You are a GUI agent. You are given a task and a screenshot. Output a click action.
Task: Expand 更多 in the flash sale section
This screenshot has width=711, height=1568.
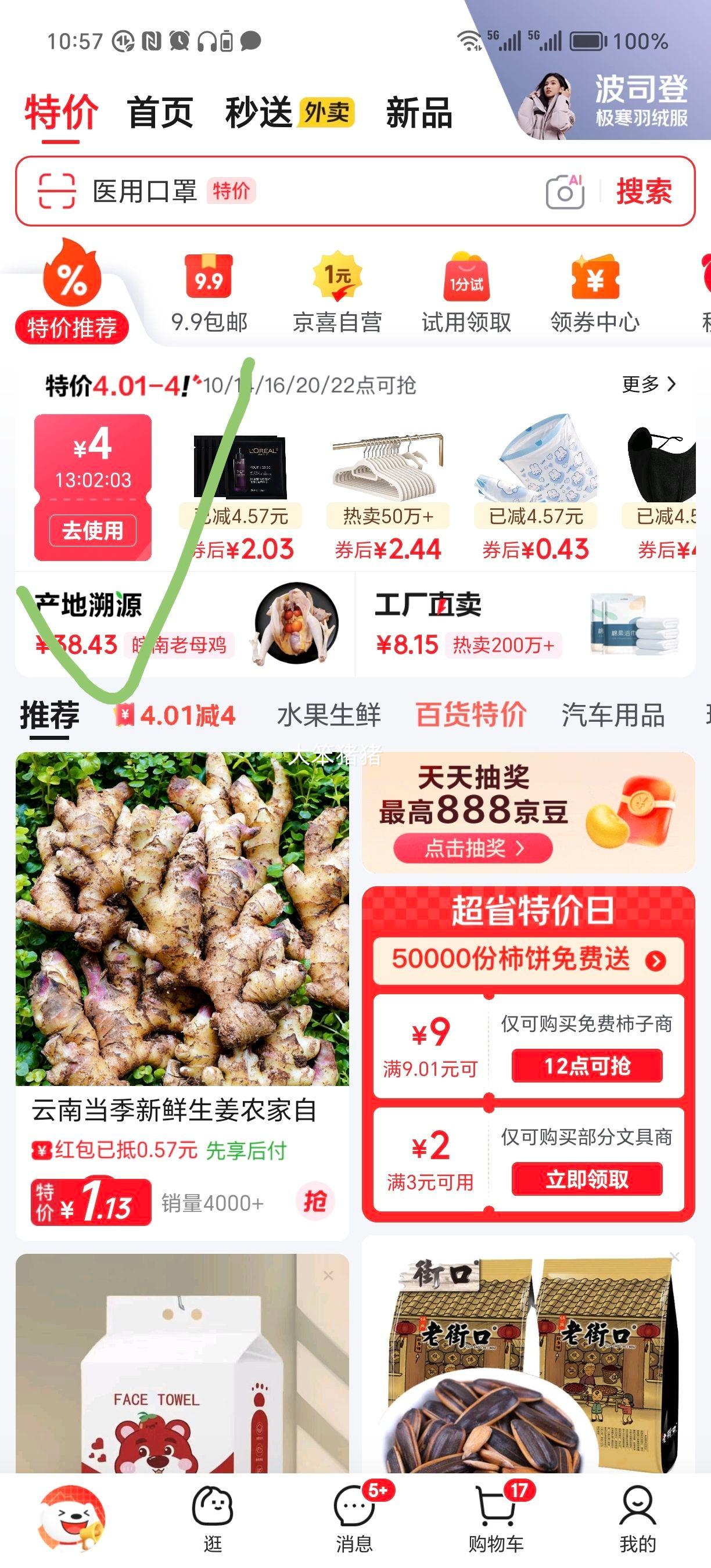[x=645, y=383]
